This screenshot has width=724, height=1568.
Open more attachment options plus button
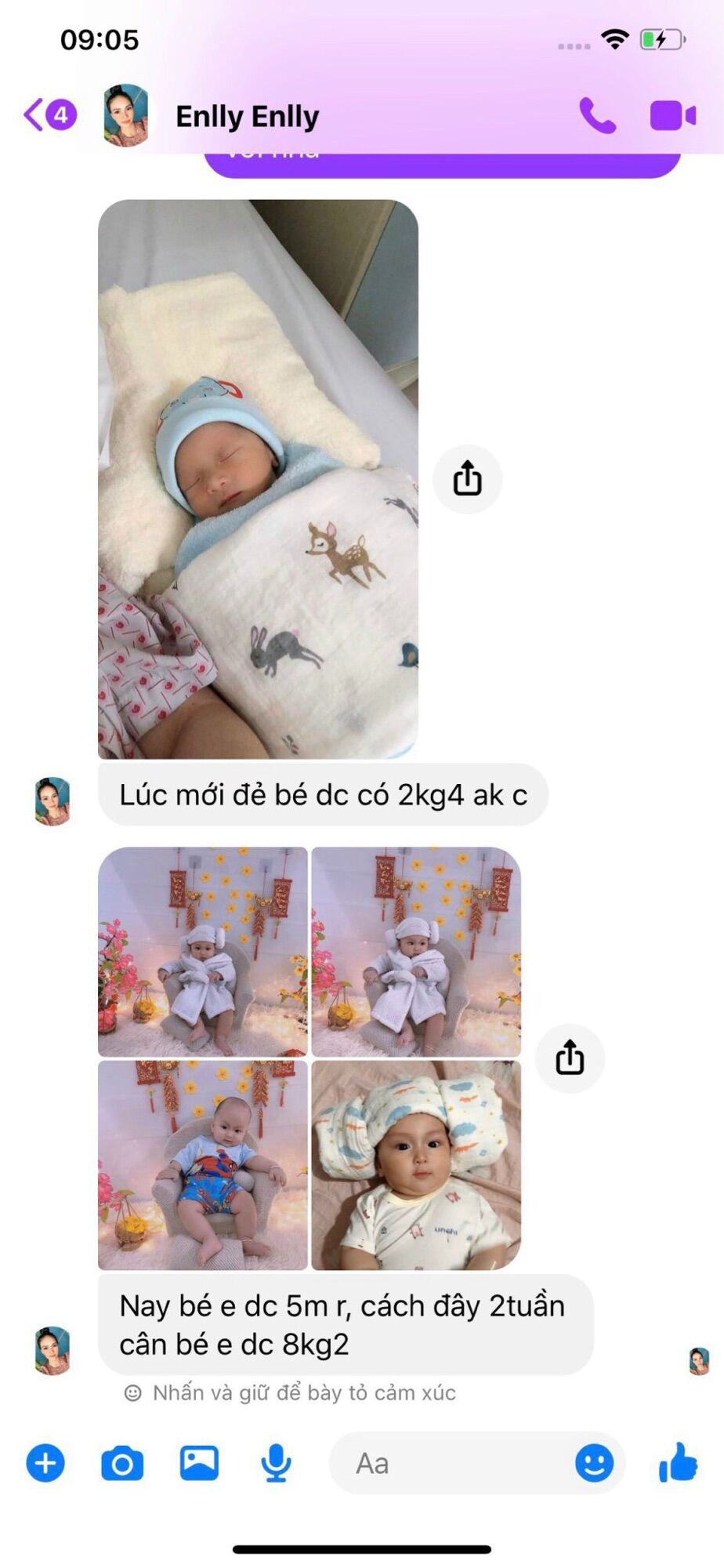[45, 1463]
